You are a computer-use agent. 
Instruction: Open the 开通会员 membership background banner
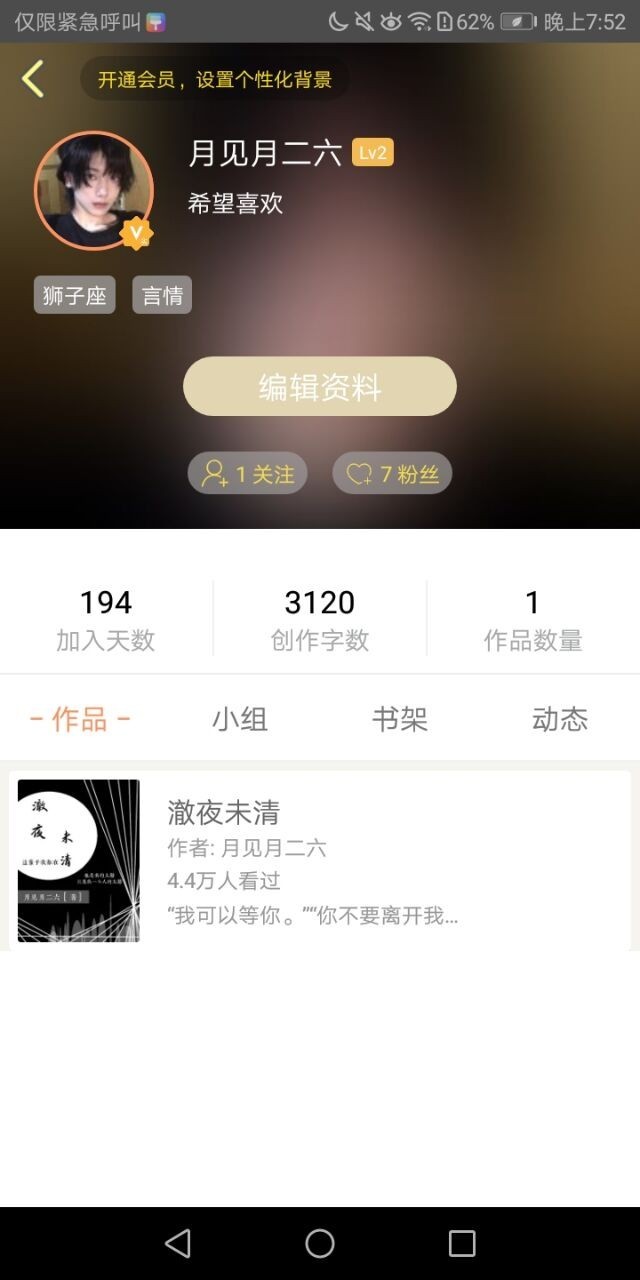215,80
